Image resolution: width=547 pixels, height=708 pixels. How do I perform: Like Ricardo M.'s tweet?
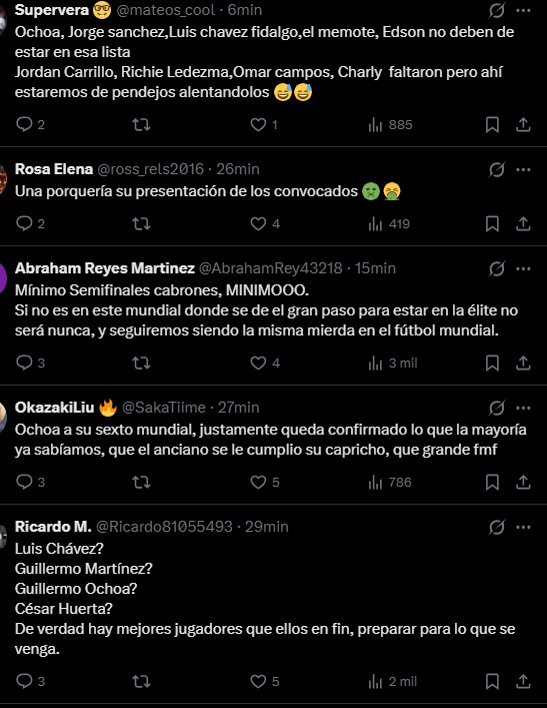point(265,681)
